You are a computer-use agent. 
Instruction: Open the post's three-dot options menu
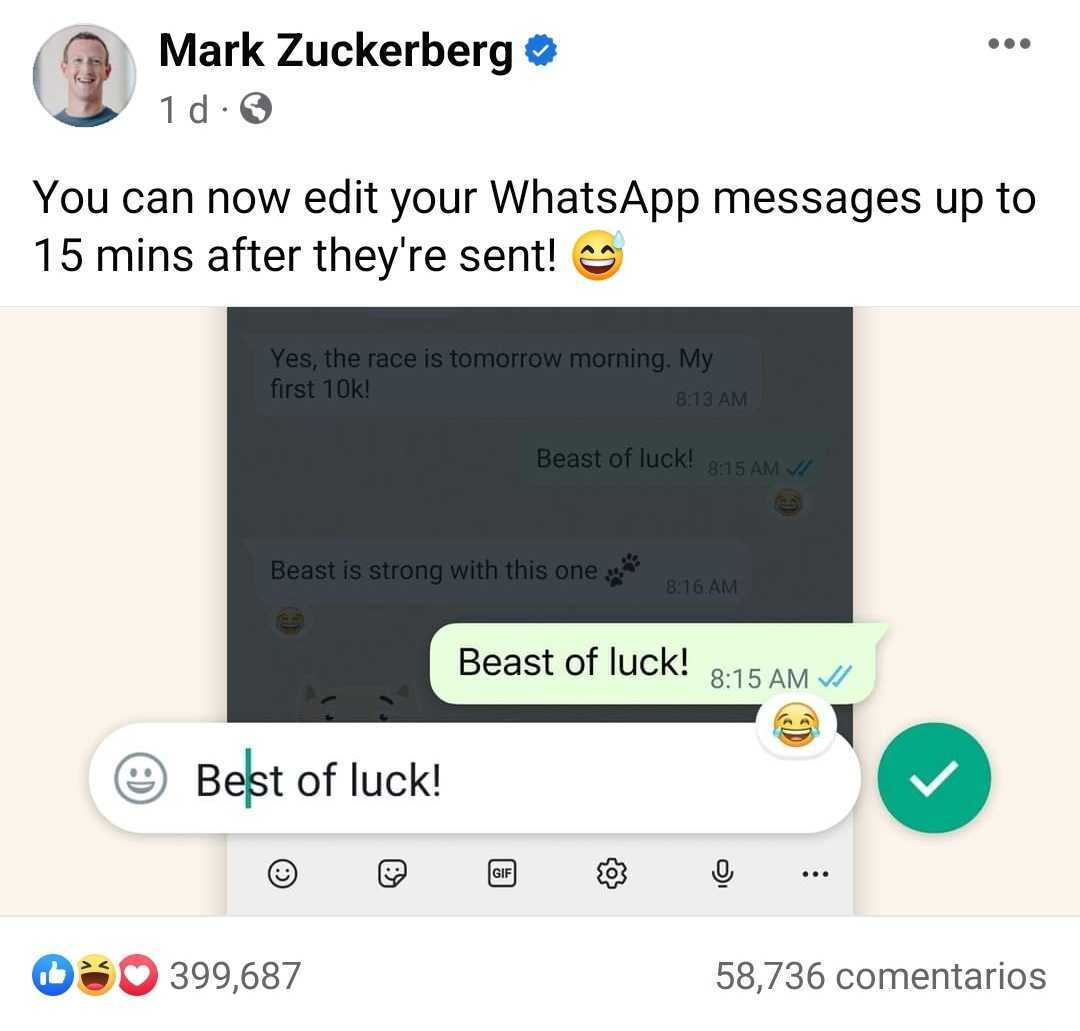[x=1008, y=44]
